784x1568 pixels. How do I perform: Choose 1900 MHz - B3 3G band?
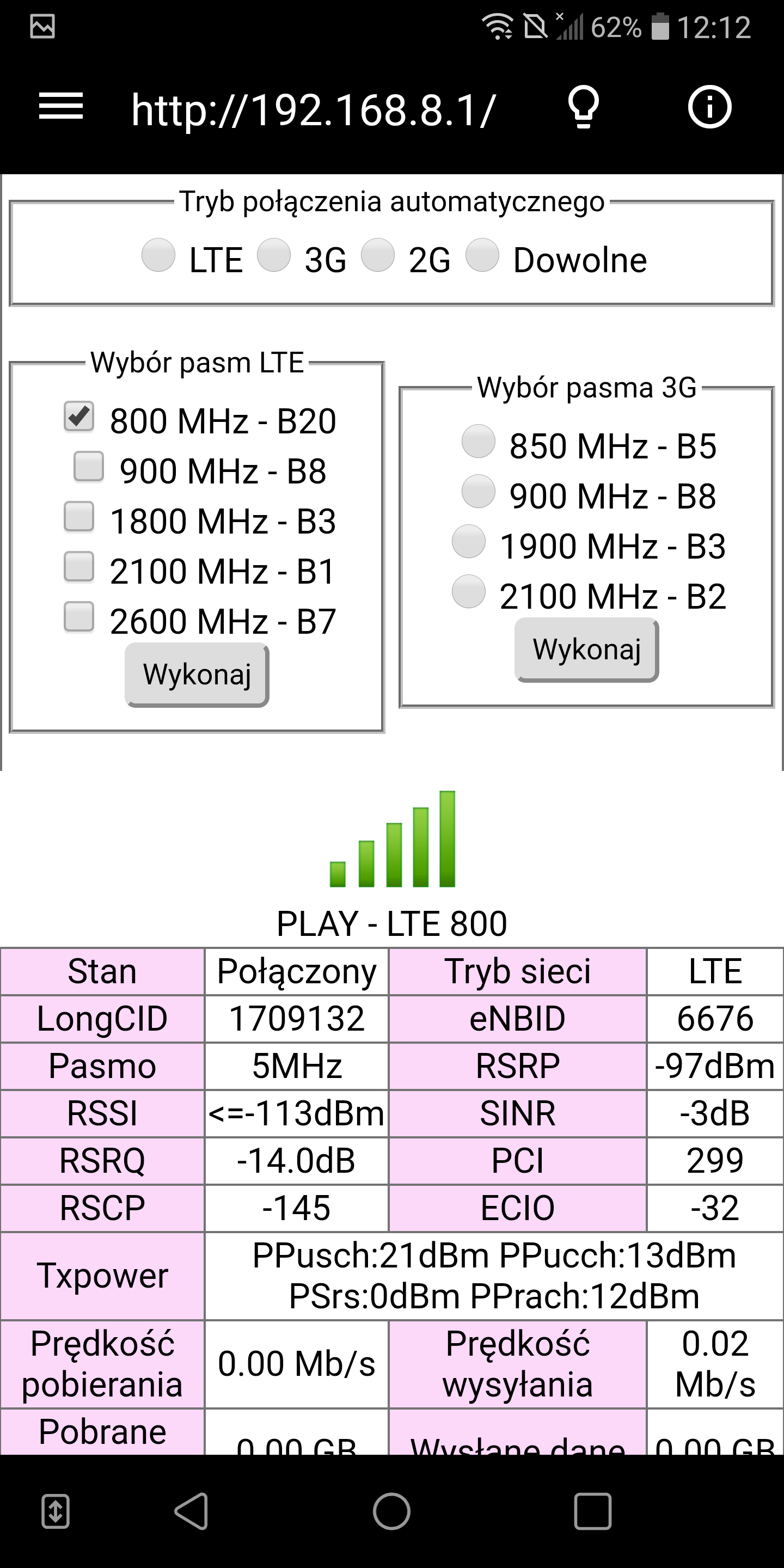pyautogui.click(x=469, y=541)
